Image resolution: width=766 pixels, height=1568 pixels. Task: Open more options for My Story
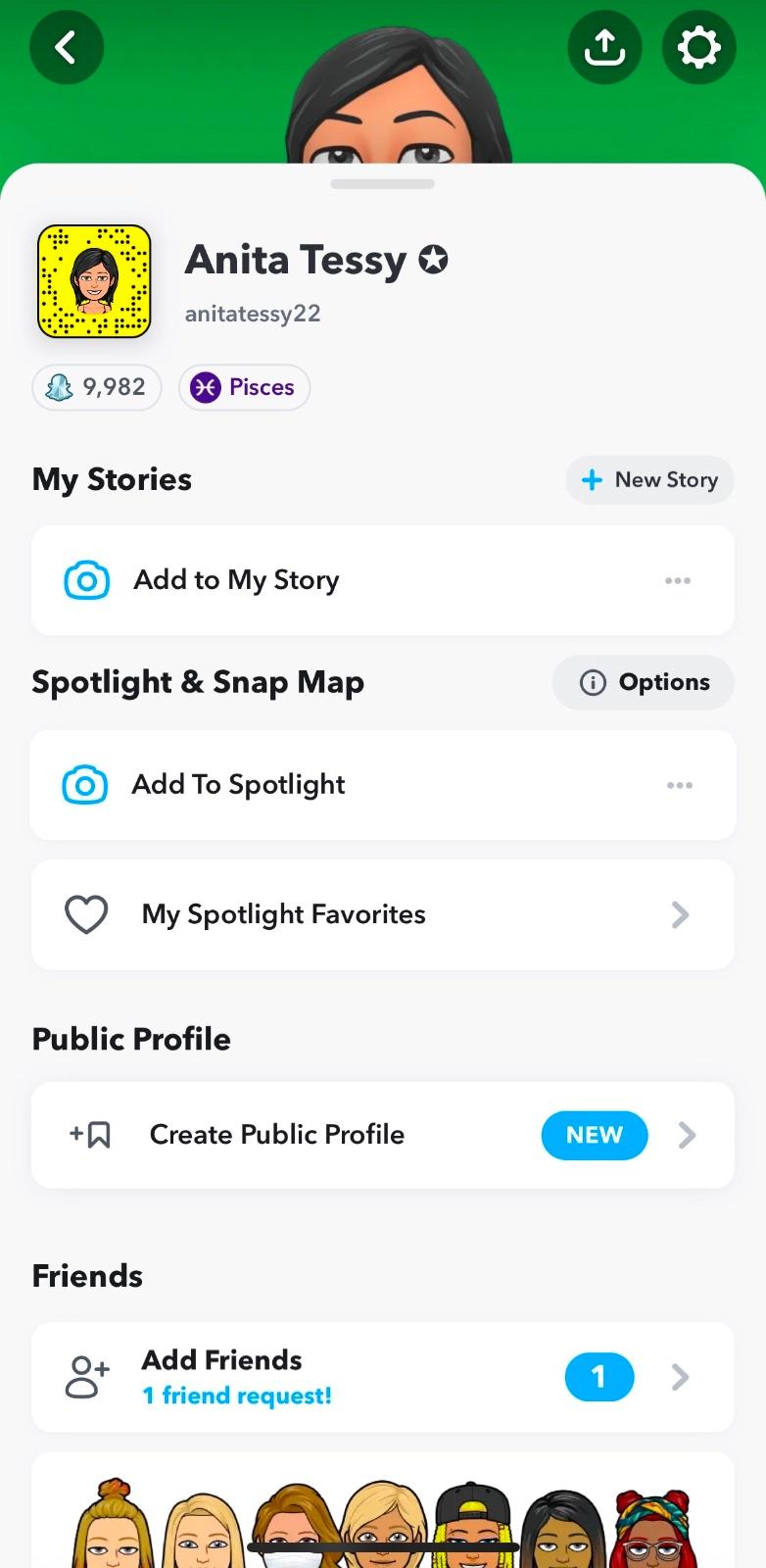pos(678,580)
